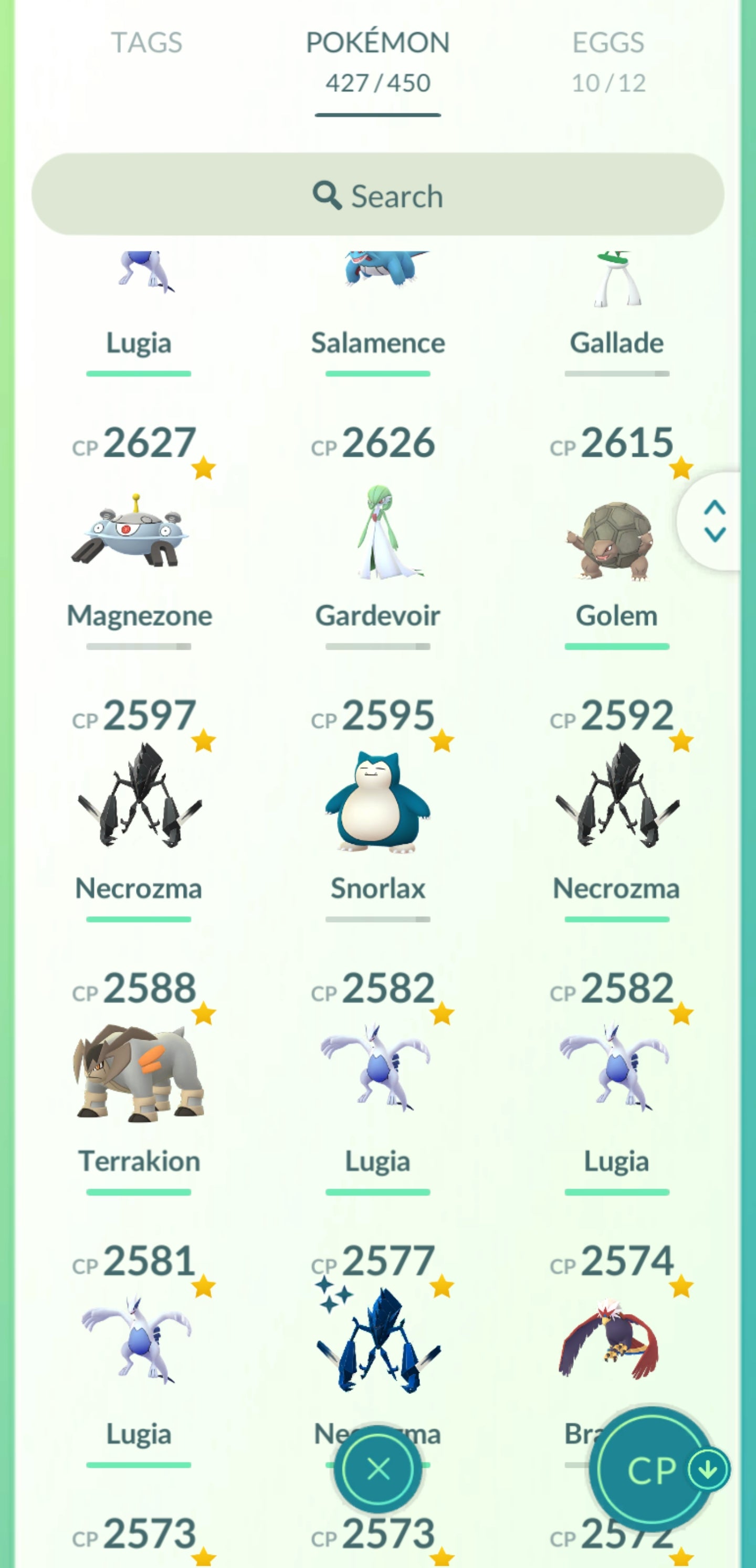Screen dimensions: 756x1568
Task: Open Terrakion with CP 2588
Action: coord(139,1074)
